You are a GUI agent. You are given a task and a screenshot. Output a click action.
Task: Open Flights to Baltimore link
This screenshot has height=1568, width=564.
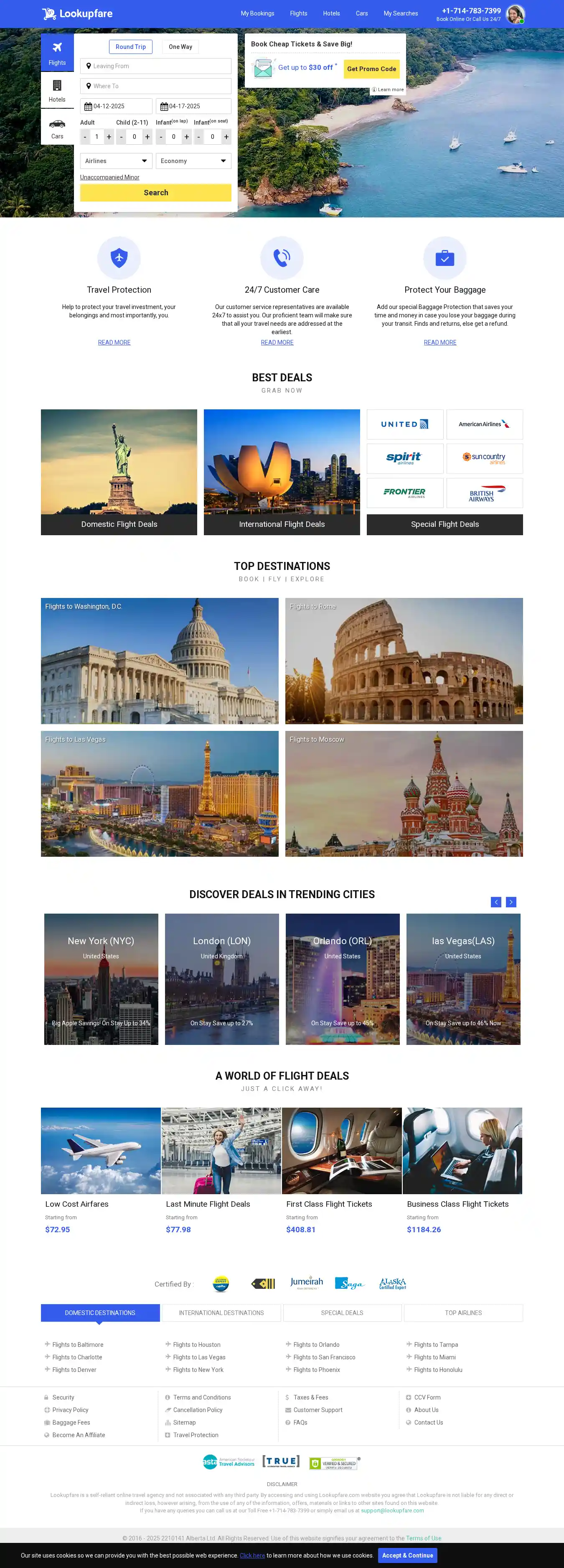pyautogui.click(x=77, y=1344)
